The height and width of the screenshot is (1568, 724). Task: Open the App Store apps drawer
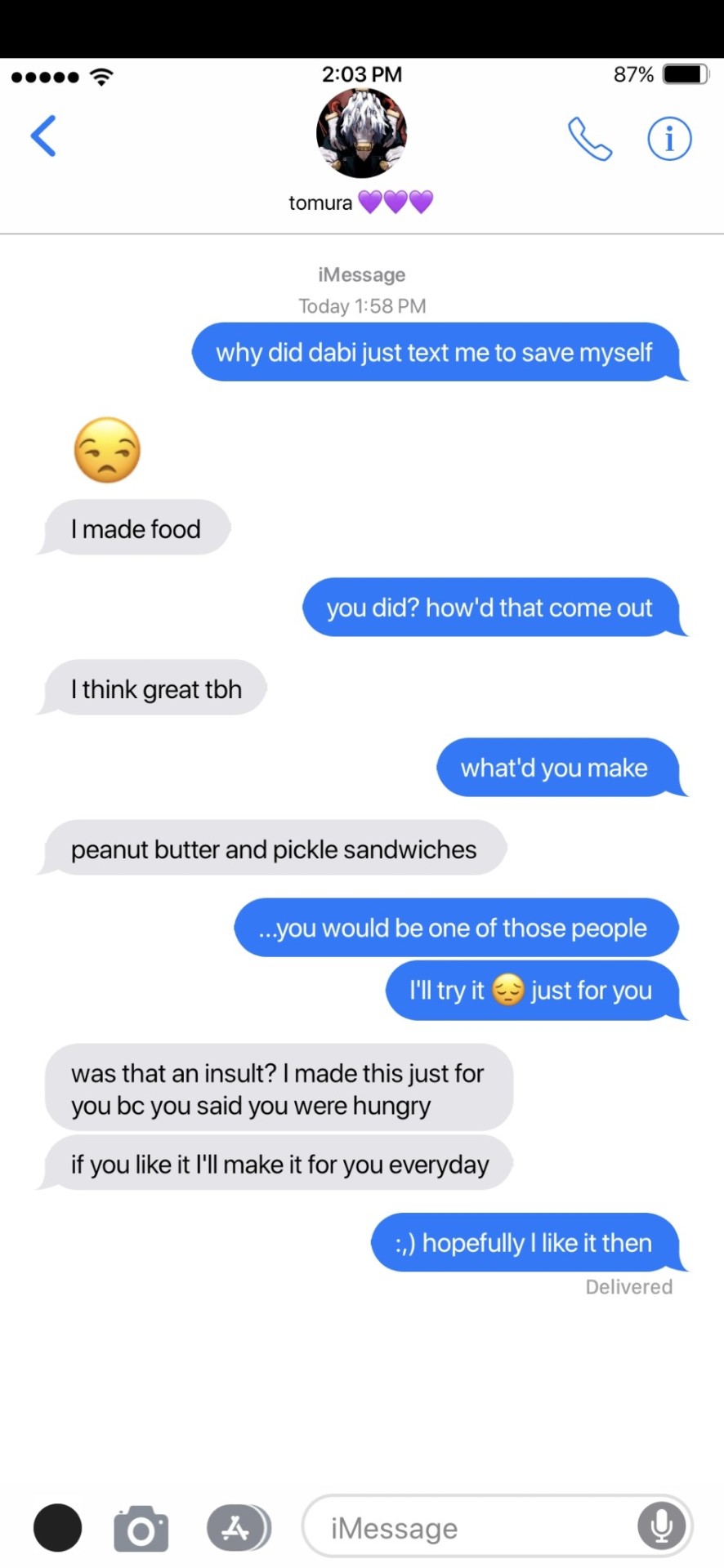(238, 1527)
